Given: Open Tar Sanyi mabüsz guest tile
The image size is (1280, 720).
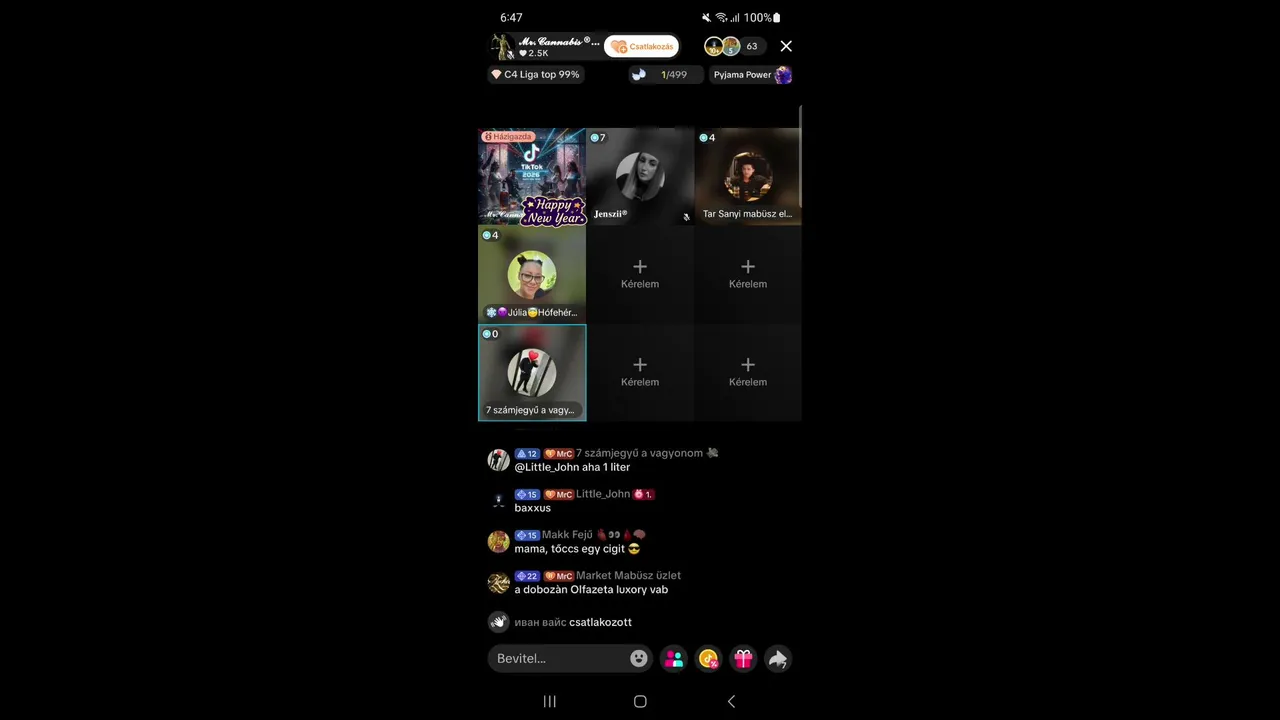Looking at the screenshot, I should (x=748, y=176).
